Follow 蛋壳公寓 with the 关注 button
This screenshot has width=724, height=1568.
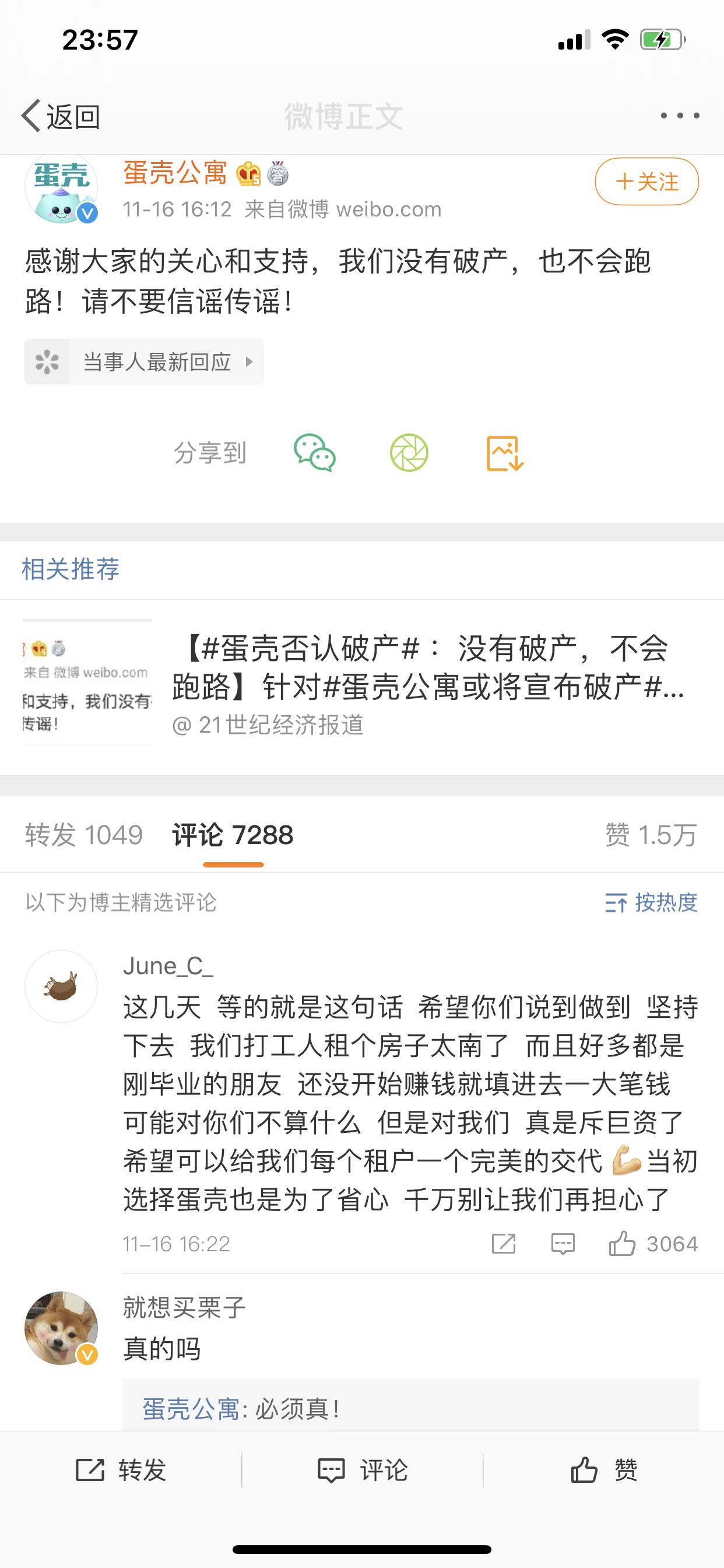pos(646,181)
